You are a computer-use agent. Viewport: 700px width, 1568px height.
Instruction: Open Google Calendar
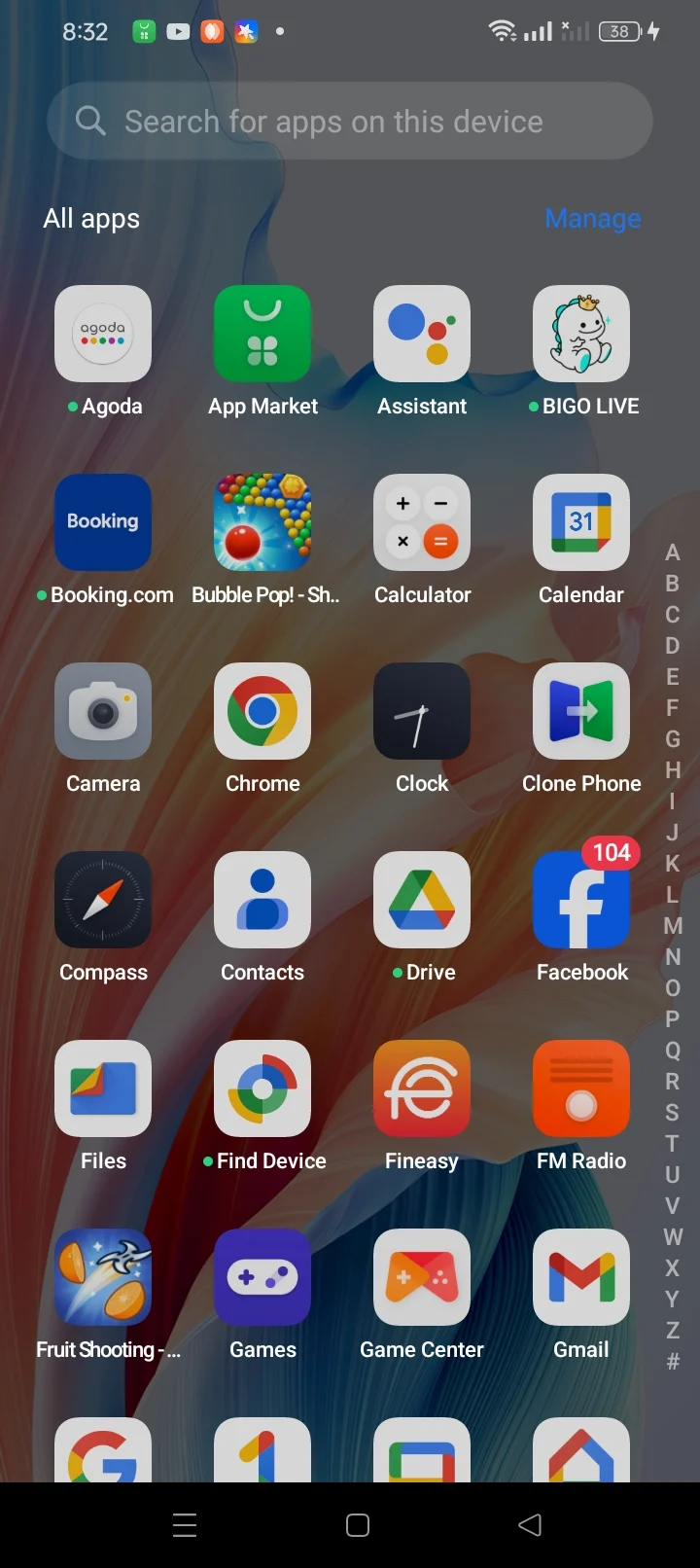[x=581, y=522]
